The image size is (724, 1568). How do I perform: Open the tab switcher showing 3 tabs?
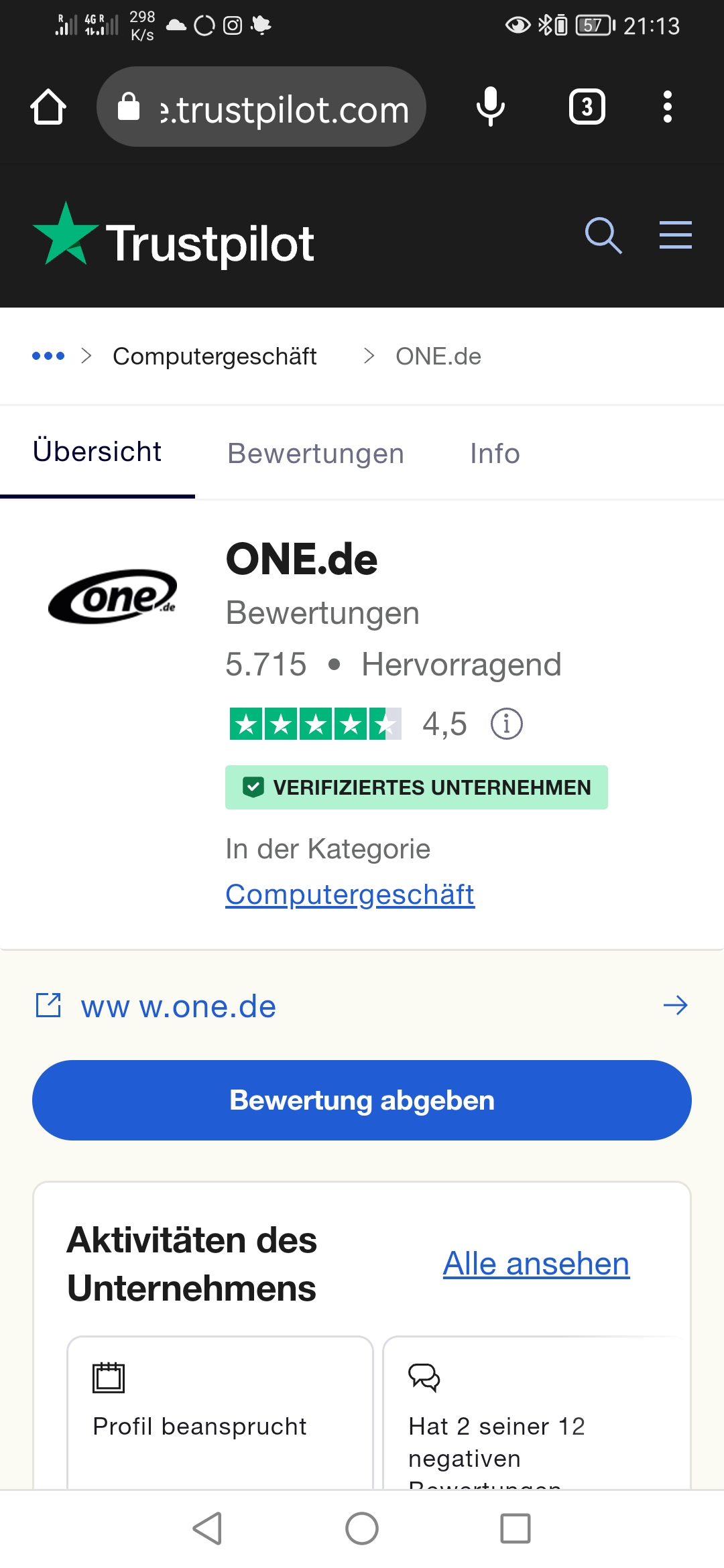tap(587, 107)
